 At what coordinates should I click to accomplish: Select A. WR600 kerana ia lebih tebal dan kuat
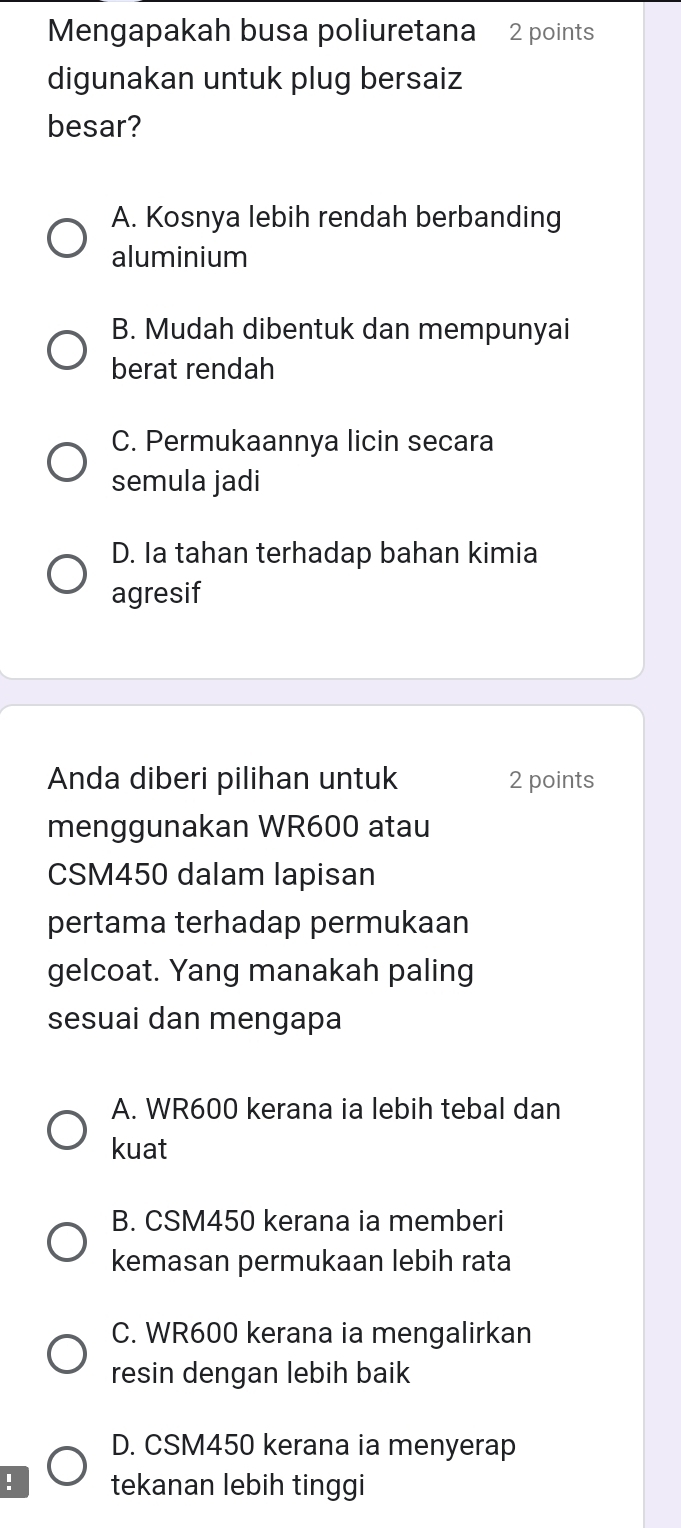(68, 1130)
